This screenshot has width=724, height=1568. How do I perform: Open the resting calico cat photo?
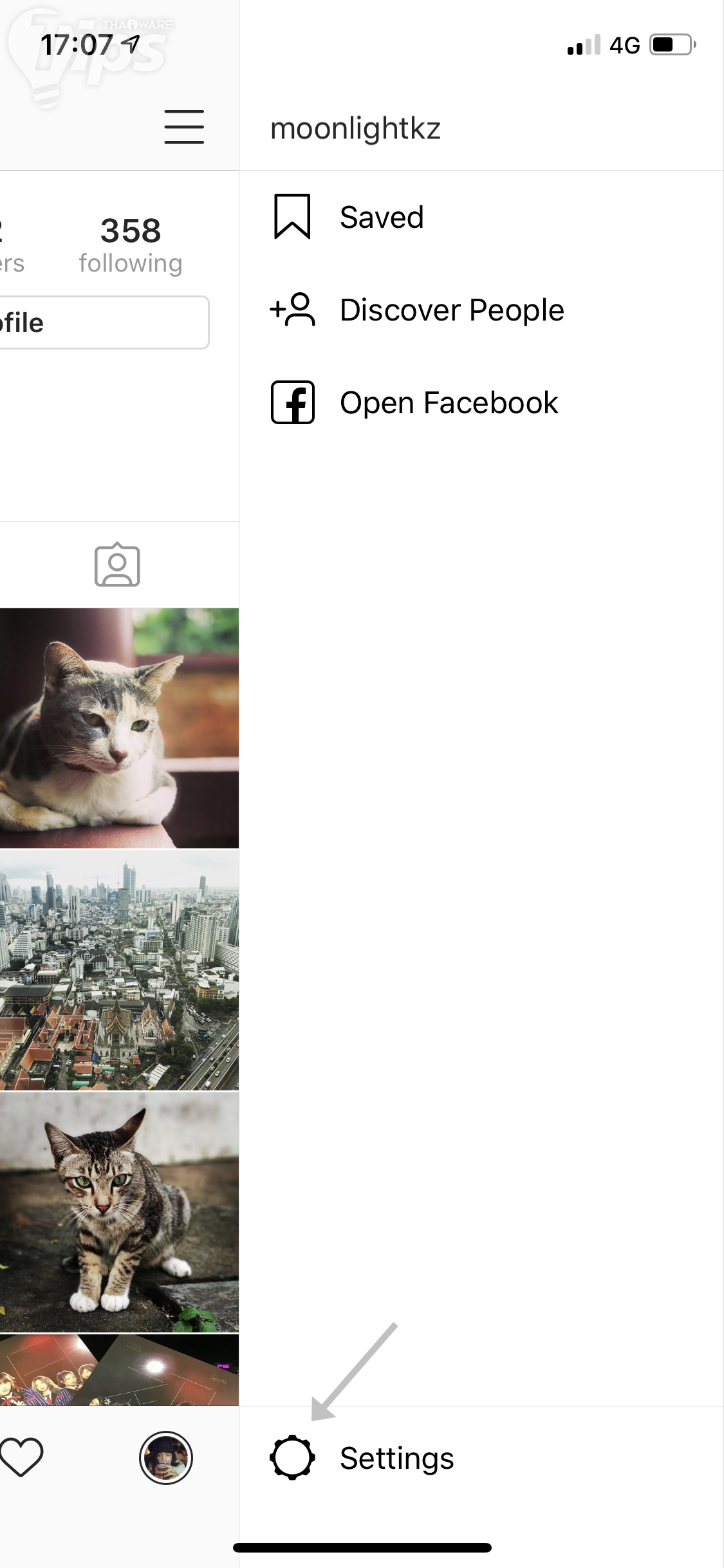coord(119,728)
